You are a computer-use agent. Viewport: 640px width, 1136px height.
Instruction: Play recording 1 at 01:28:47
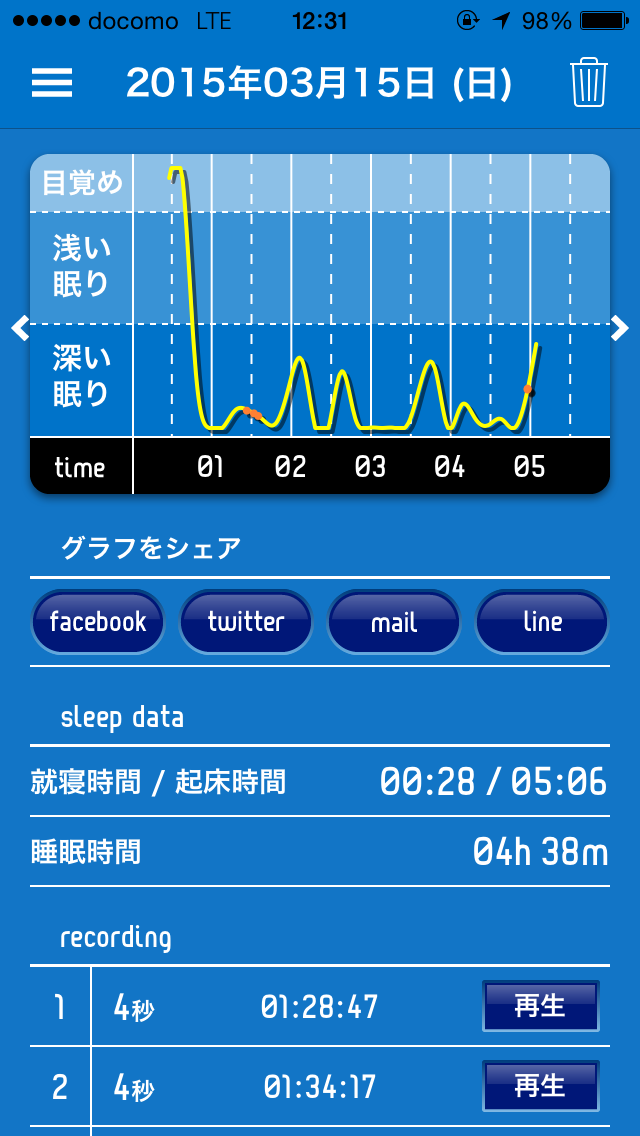pyautogui.click(x=541, y=1006)
